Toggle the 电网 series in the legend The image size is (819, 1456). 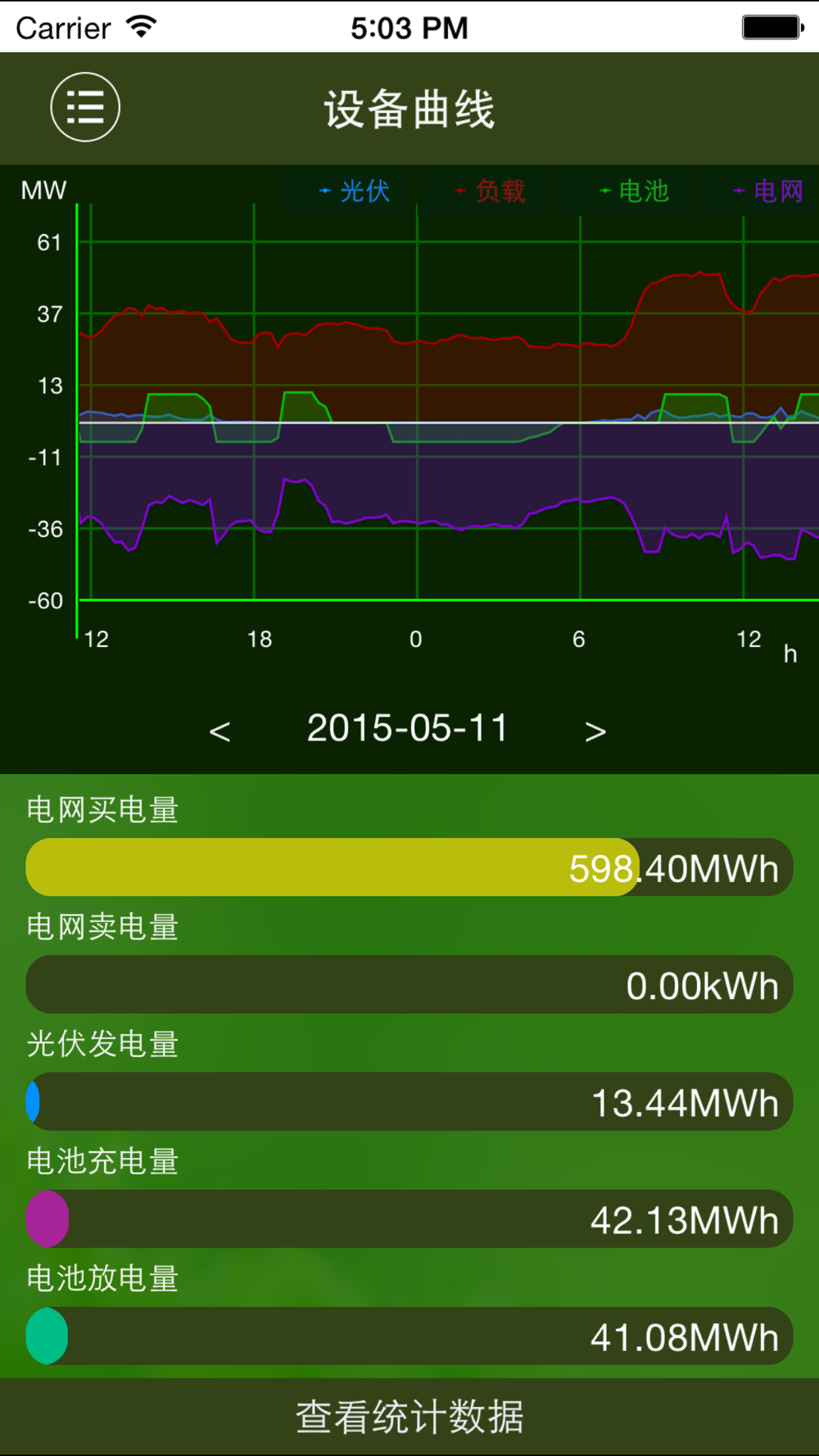[x=768, y=191]
